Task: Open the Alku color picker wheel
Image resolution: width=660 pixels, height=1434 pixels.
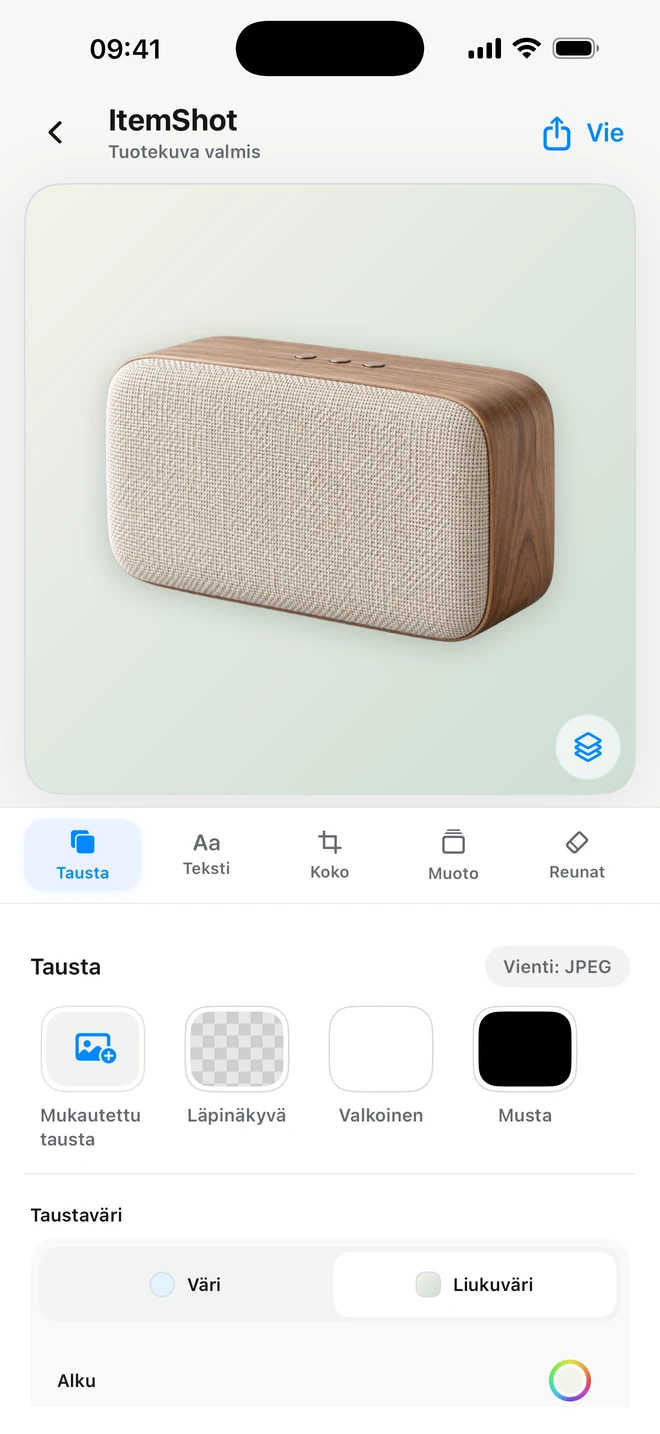Action: [570, 1381]
